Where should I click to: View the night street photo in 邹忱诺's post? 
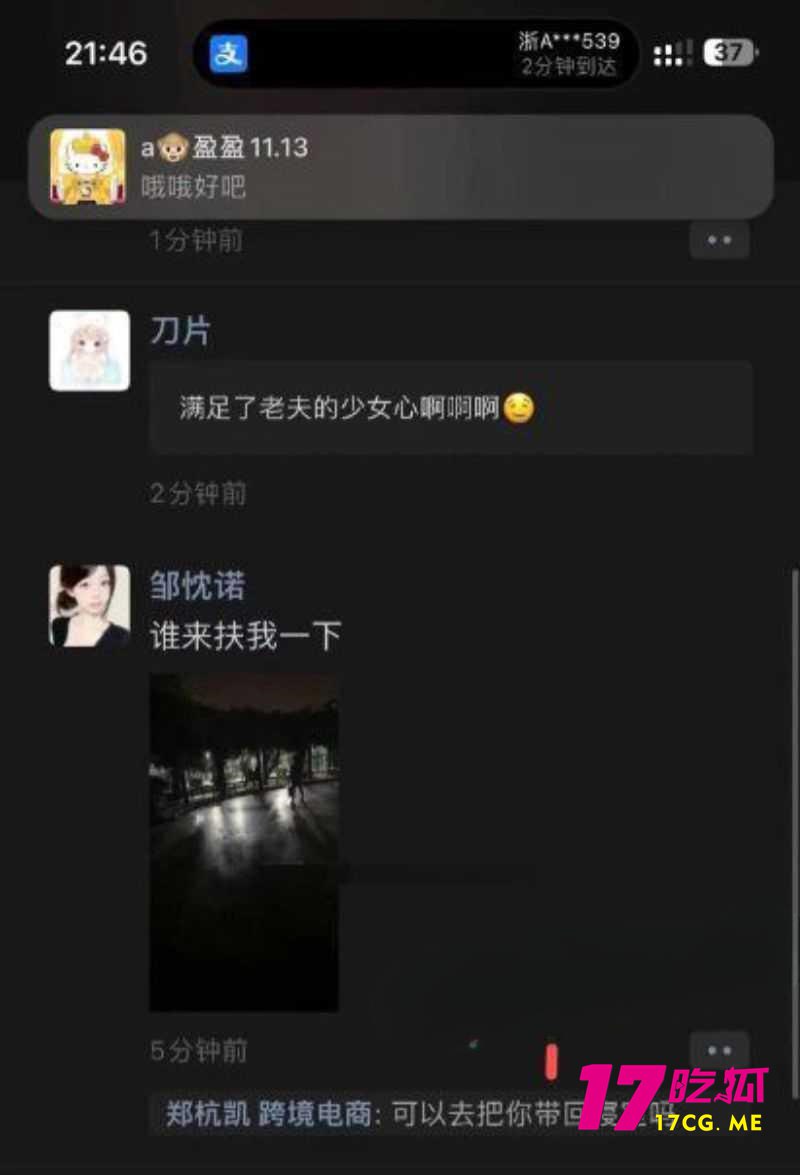pyautogui.click(x=244, y=842)
